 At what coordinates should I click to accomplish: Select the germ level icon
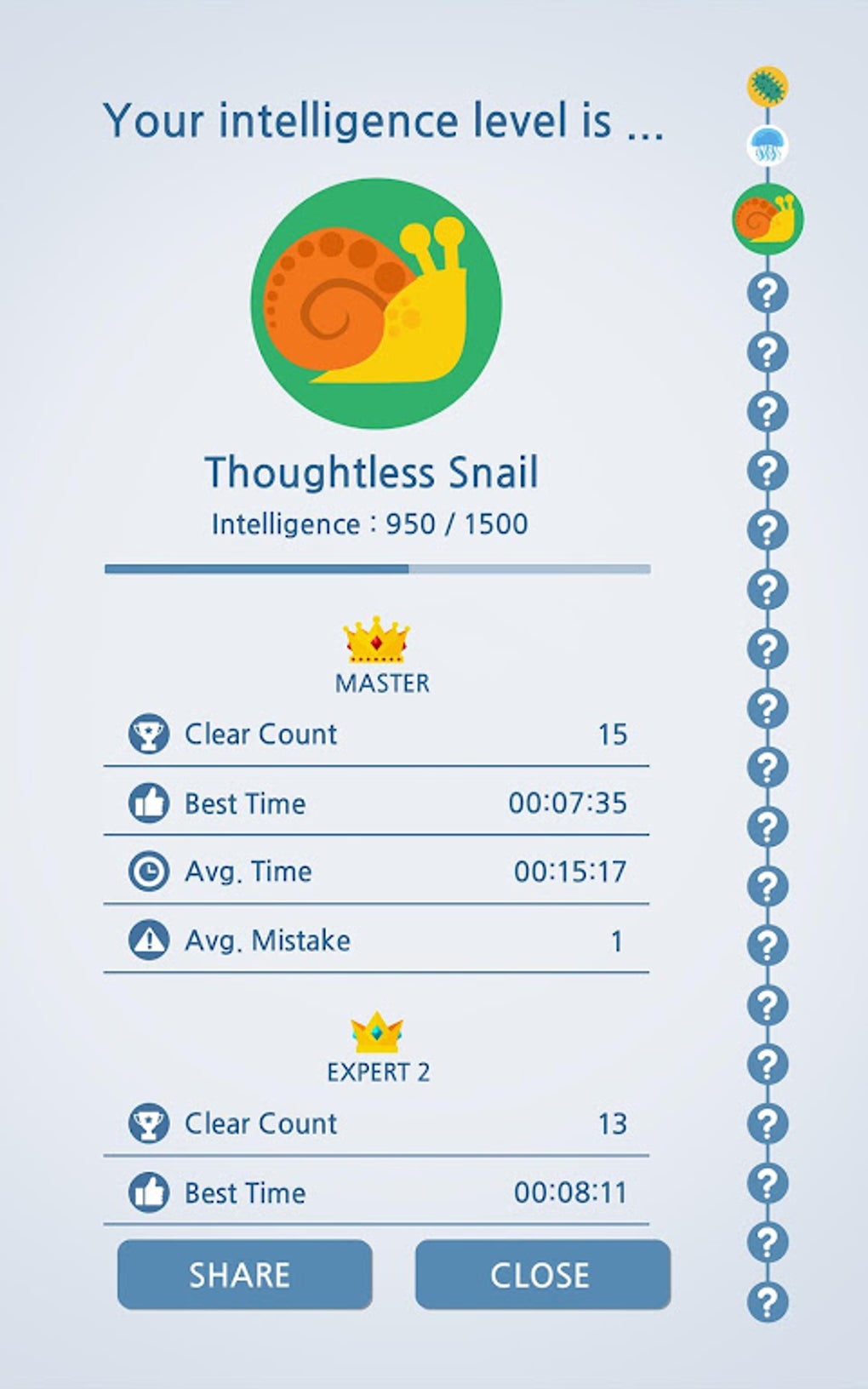click(x=768, y=87)
